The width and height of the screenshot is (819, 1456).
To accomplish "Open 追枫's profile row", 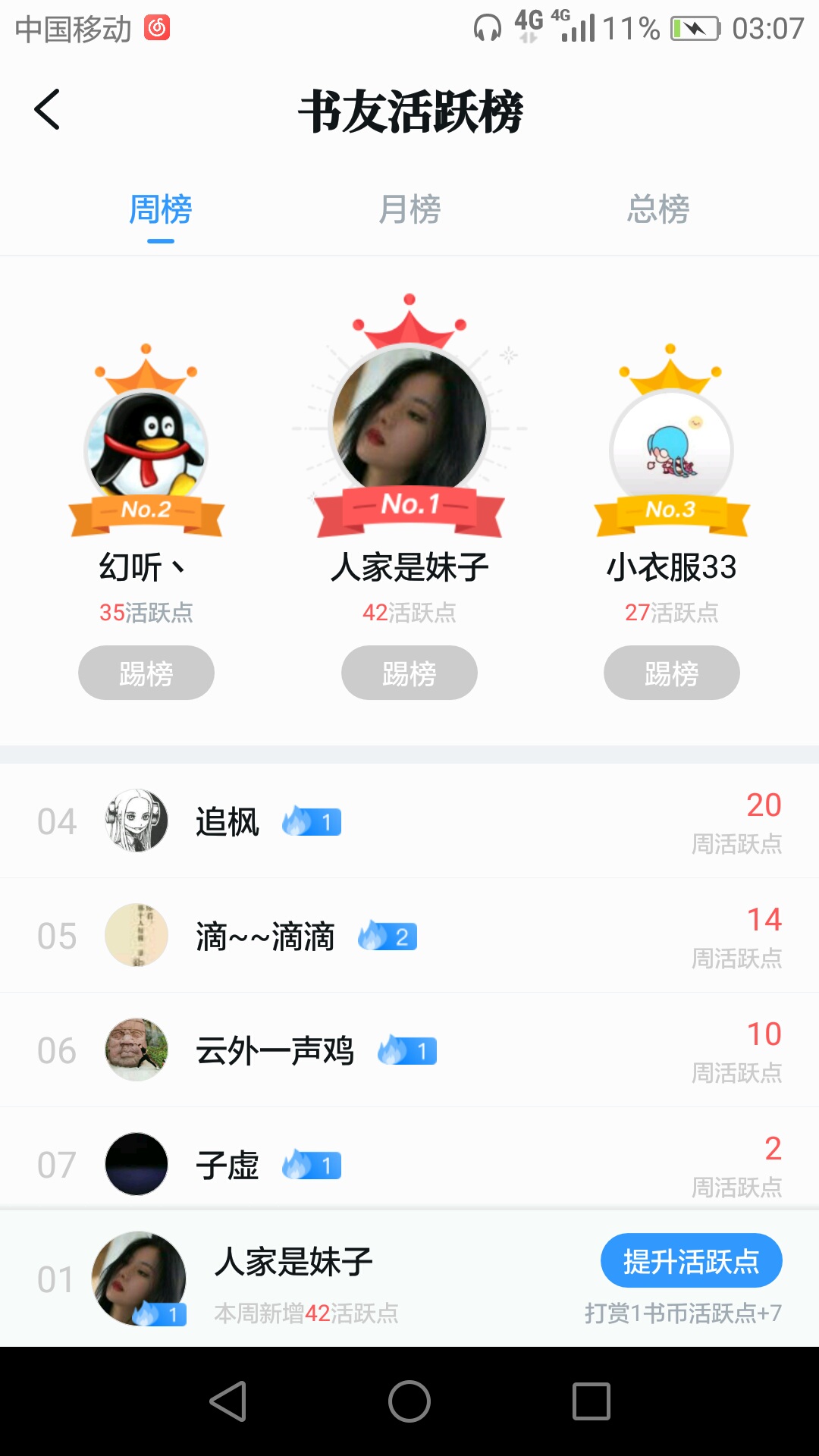I will point(409,821).
